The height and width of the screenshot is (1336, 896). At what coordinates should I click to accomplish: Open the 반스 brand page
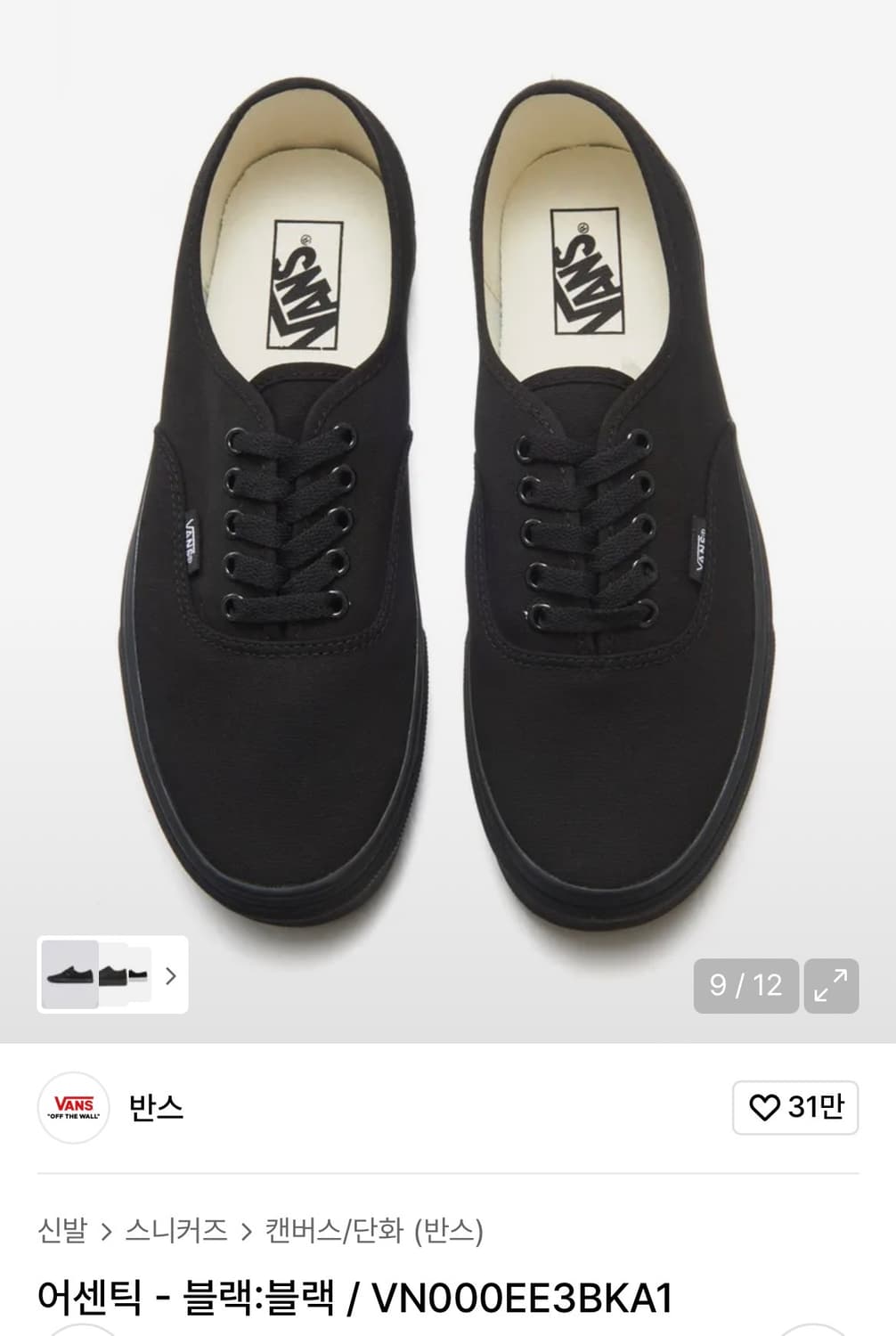pyautogui.click(x=156, y=1107)
